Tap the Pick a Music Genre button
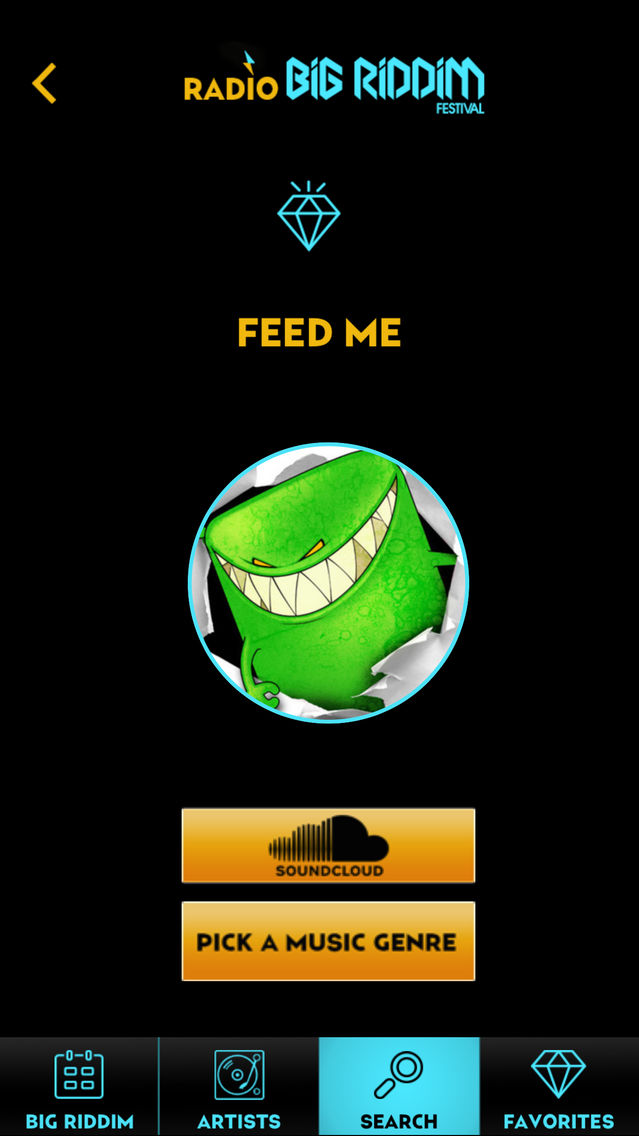This screenshot has width=639, height=1136. coord(328,941)
